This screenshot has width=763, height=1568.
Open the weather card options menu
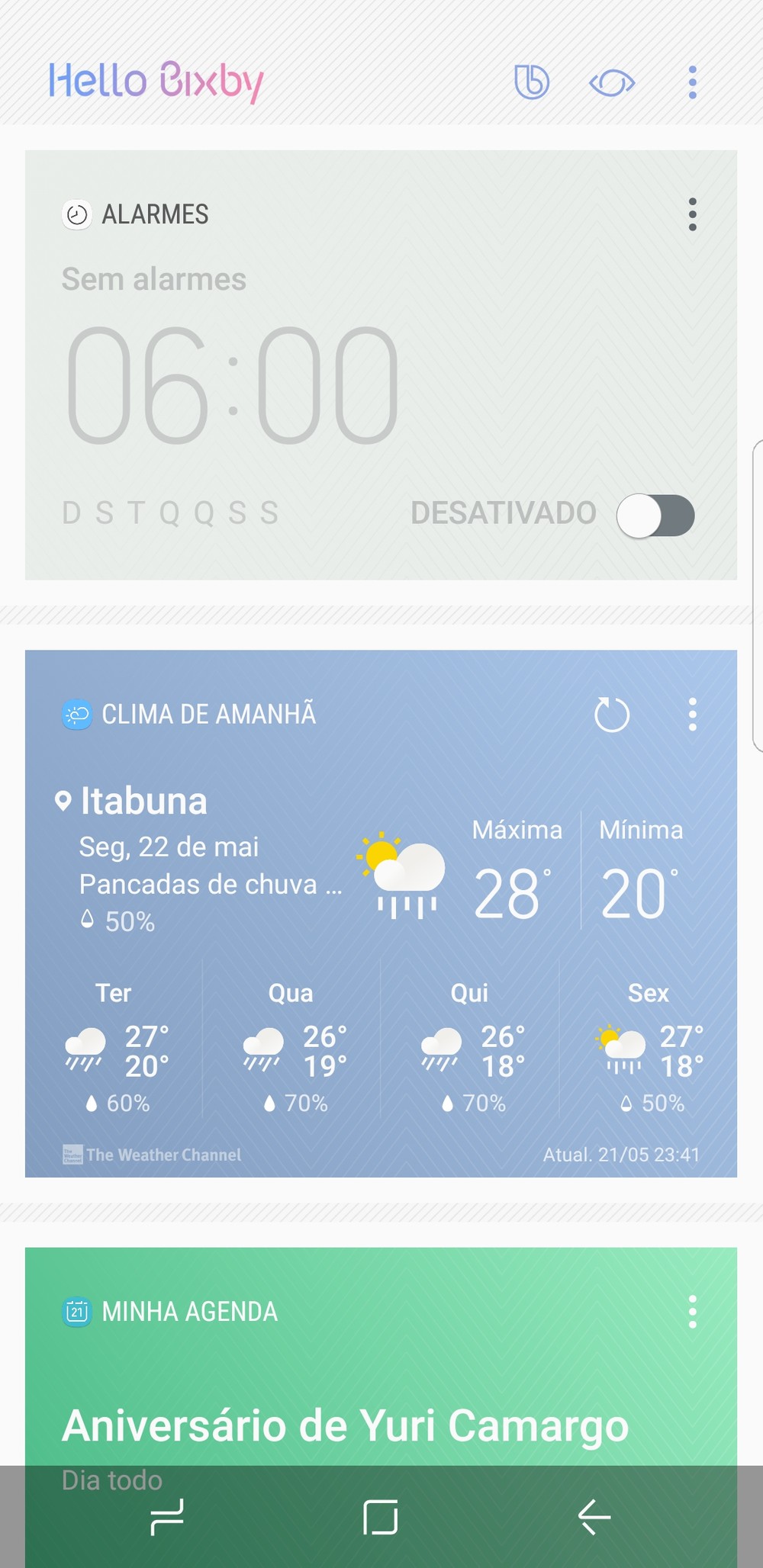click(x=692, y=715)
